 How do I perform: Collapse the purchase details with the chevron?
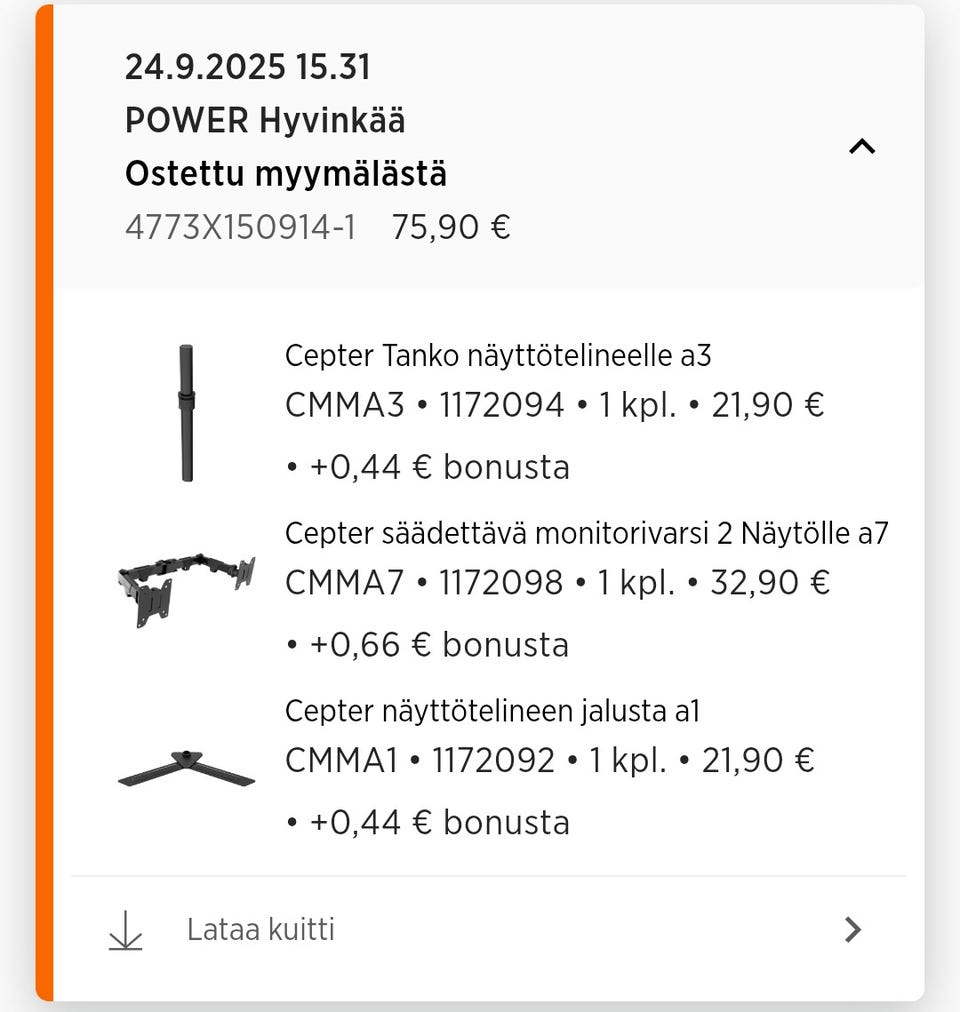[861, 146]
